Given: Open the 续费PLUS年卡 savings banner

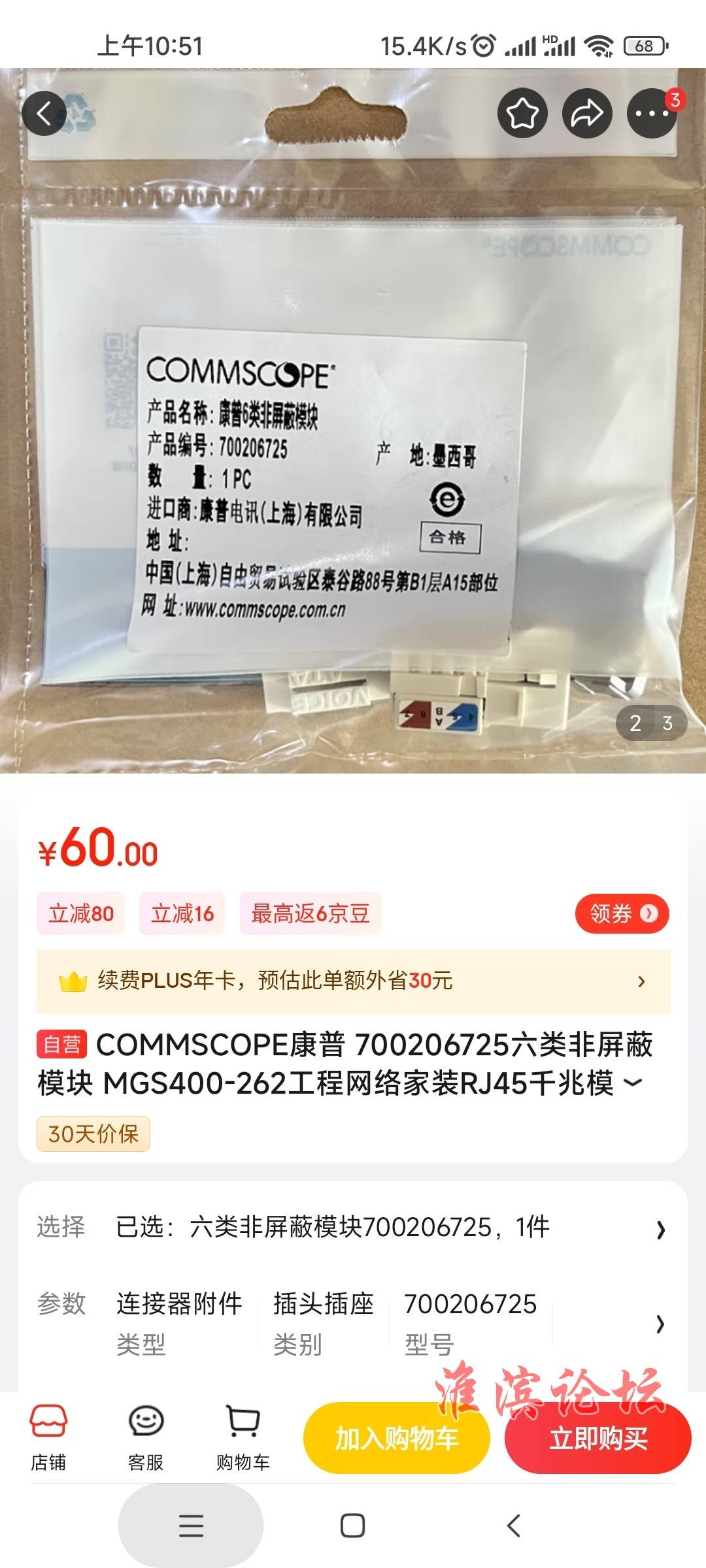Looking at the screenshot, I should (x=353, y=981).
